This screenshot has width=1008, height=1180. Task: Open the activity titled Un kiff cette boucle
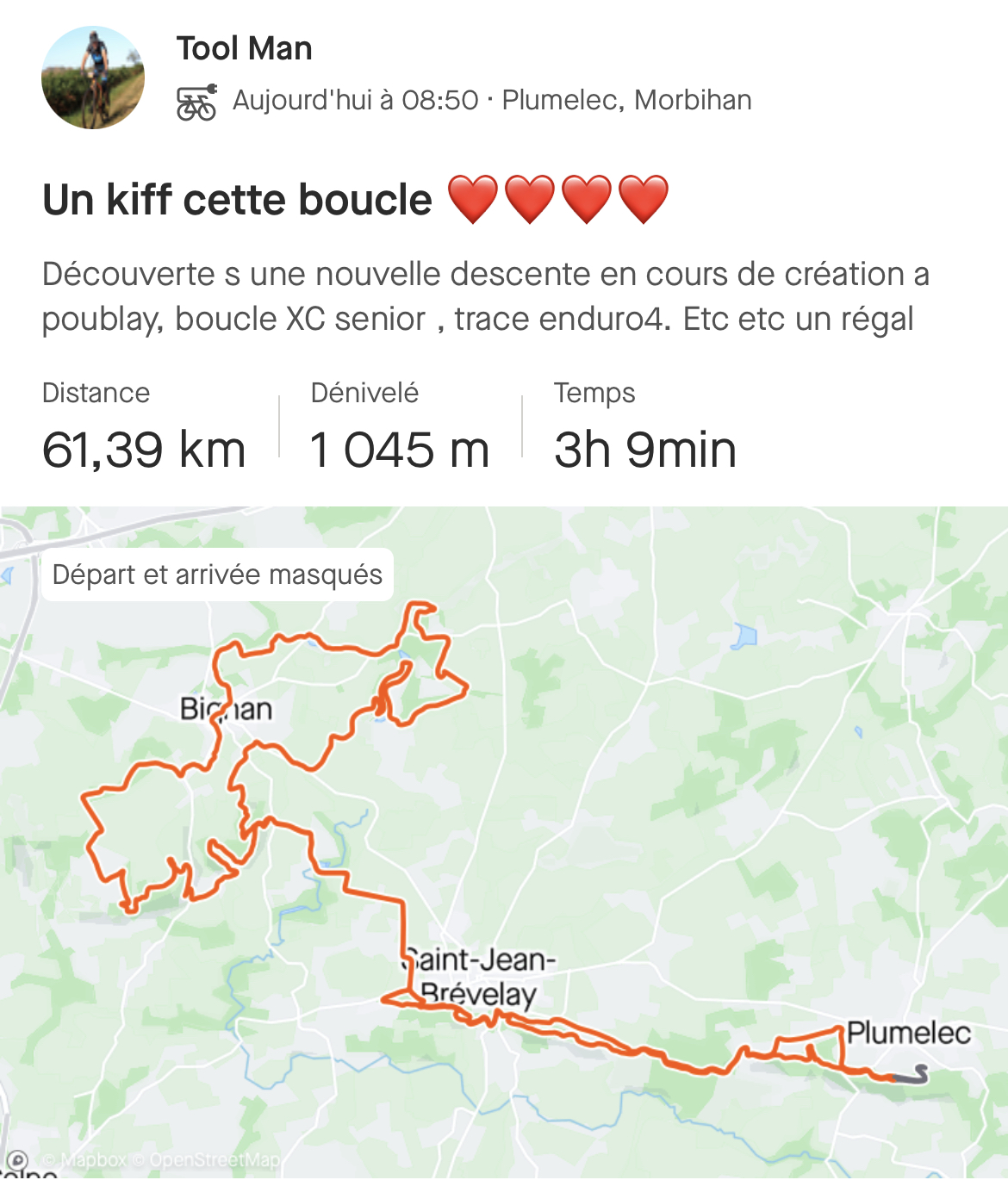tap(237, 200)
